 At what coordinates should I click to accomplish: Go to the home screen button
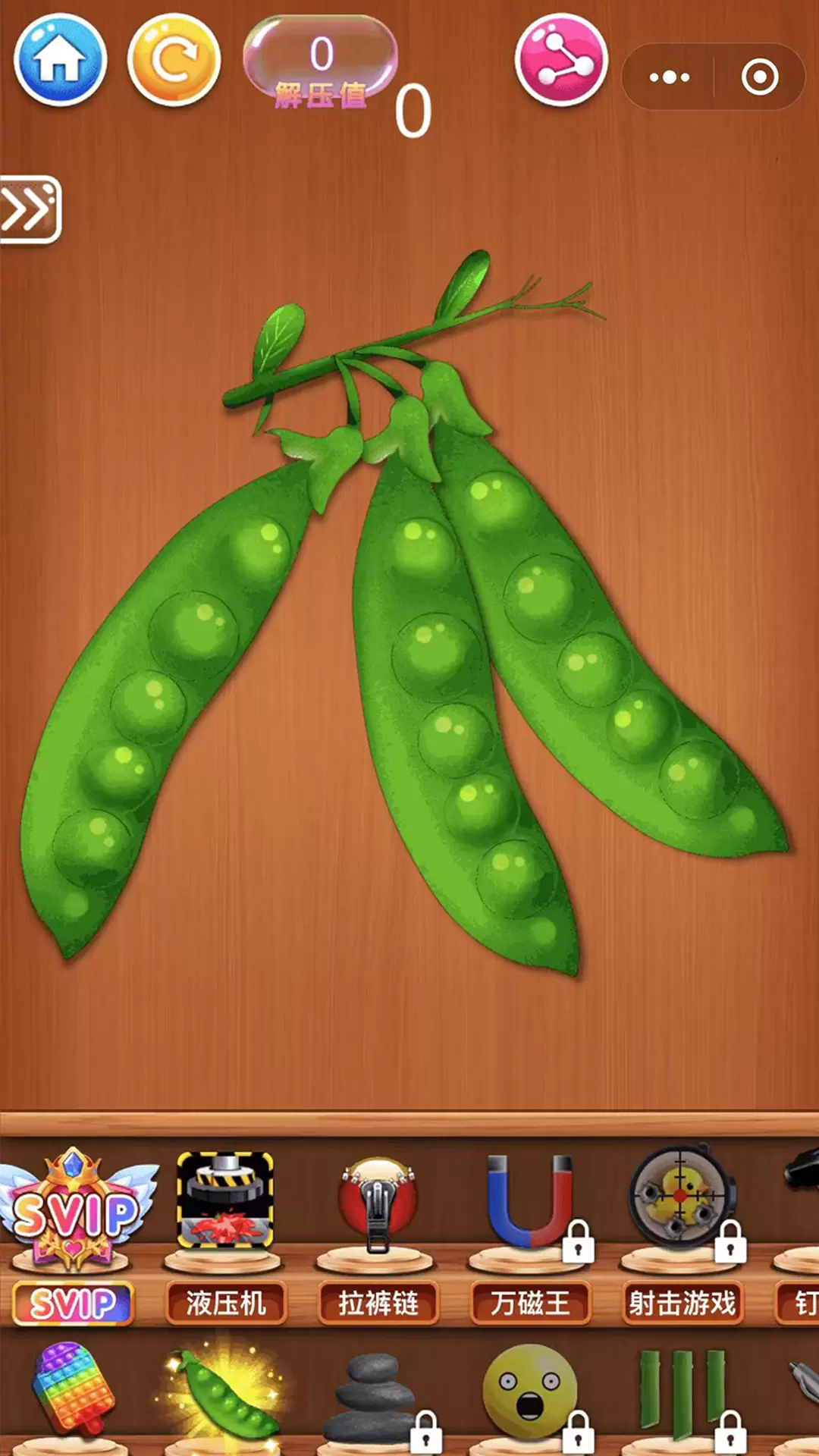click(60, 59)
